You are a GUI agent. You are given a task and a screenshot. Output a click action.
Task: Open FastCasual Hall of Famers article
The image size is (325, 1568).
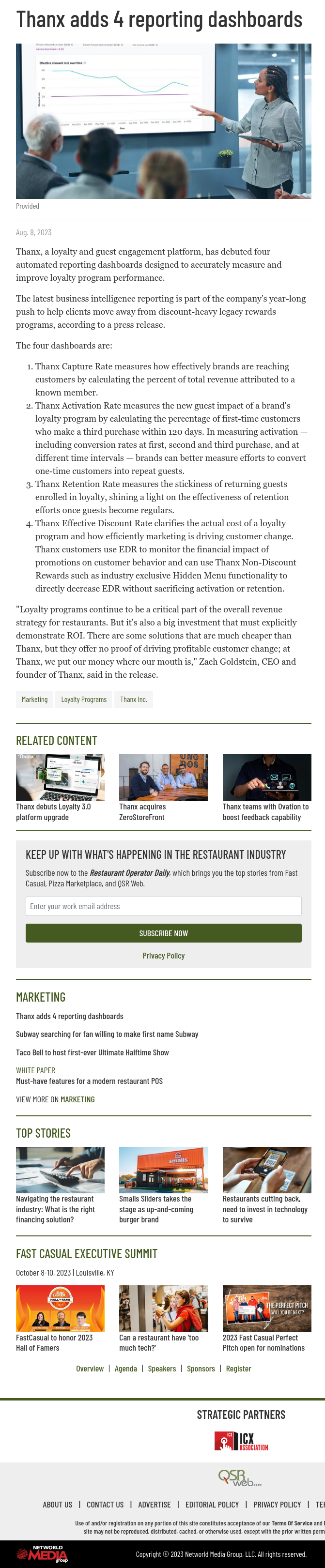click(x=54, y=1342)
